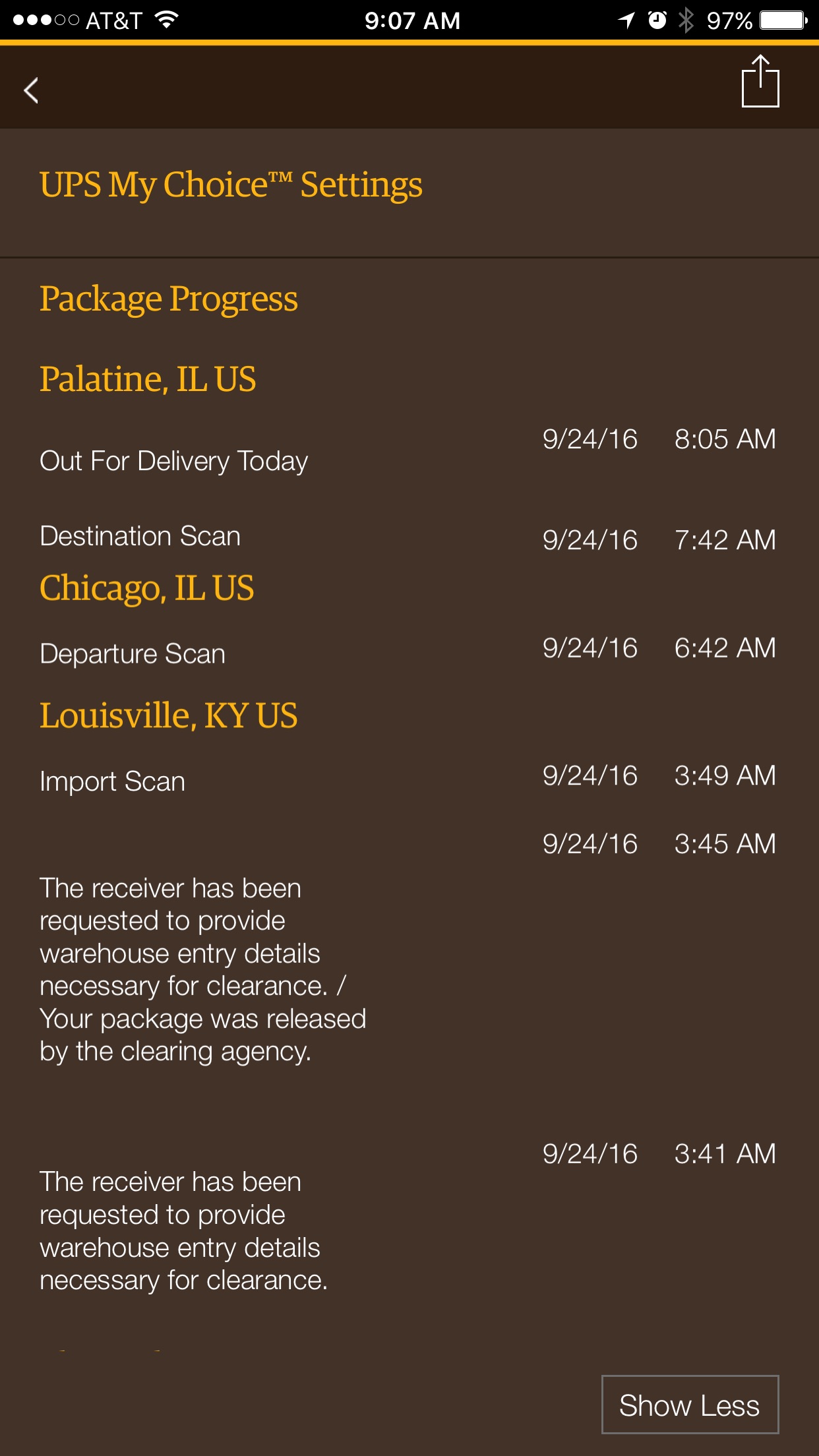Go back using the top-left arrow

(31, 90)
